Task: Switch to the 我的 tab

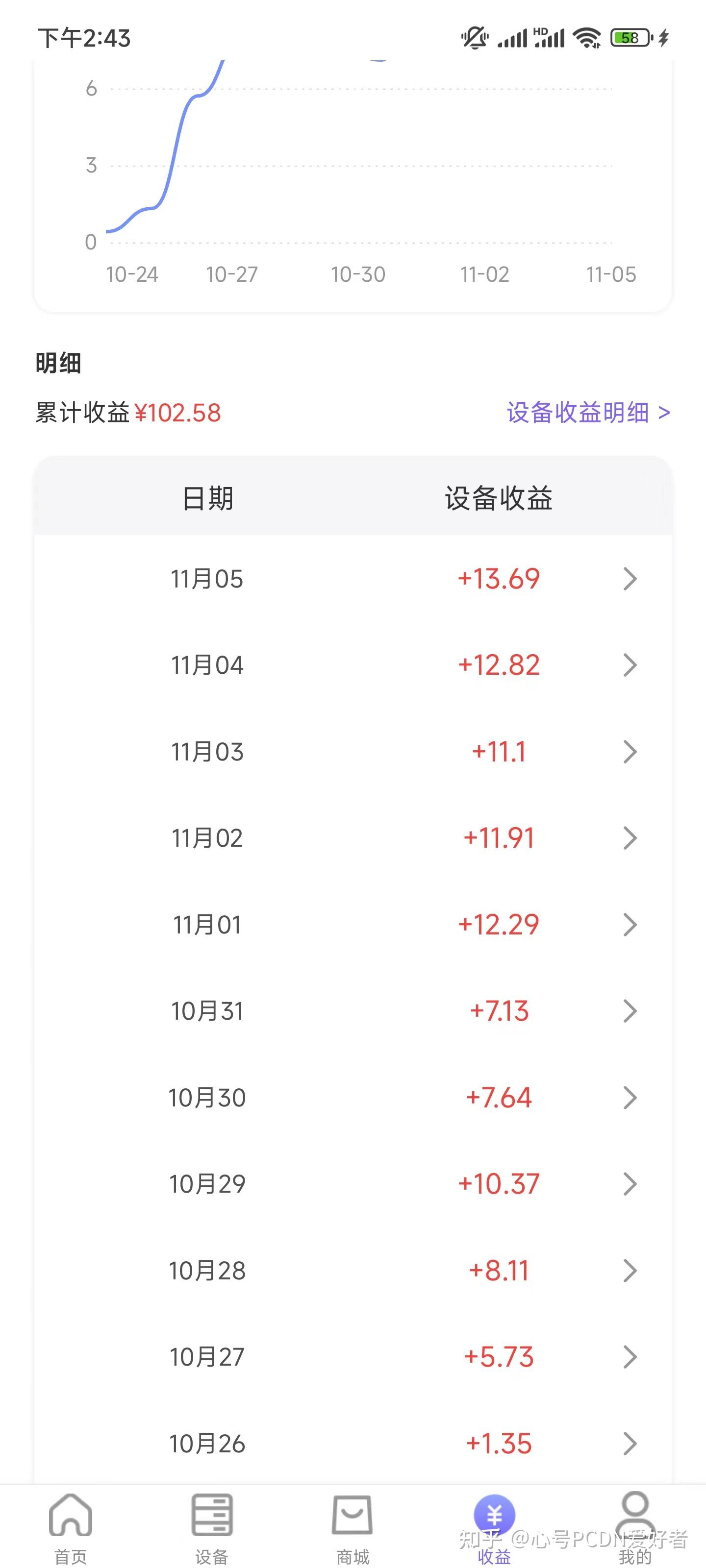Action: 635,1528
